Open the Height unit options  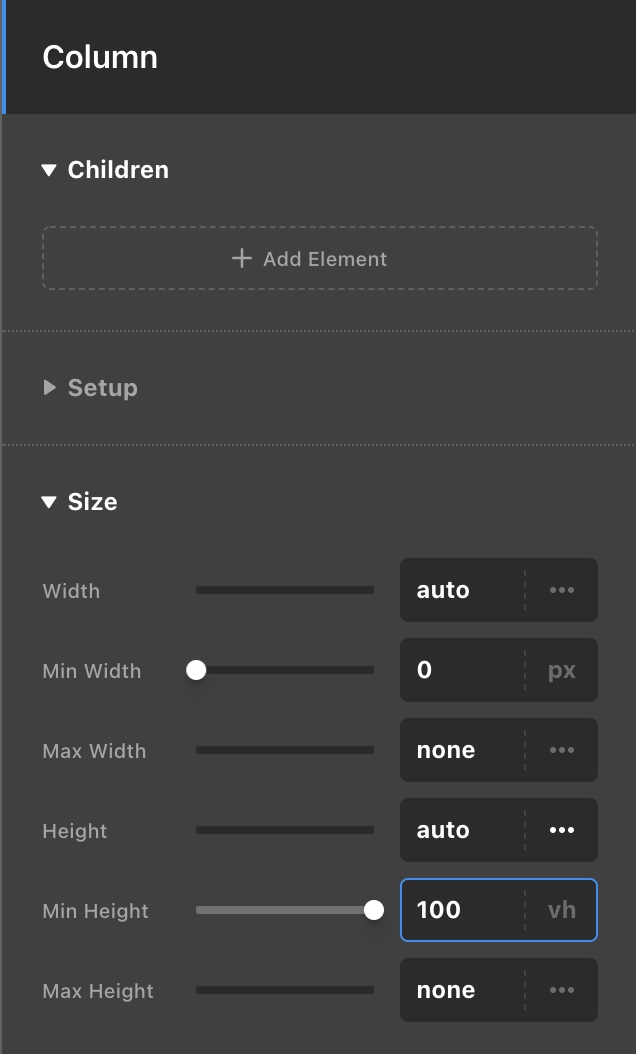(561, 830)
